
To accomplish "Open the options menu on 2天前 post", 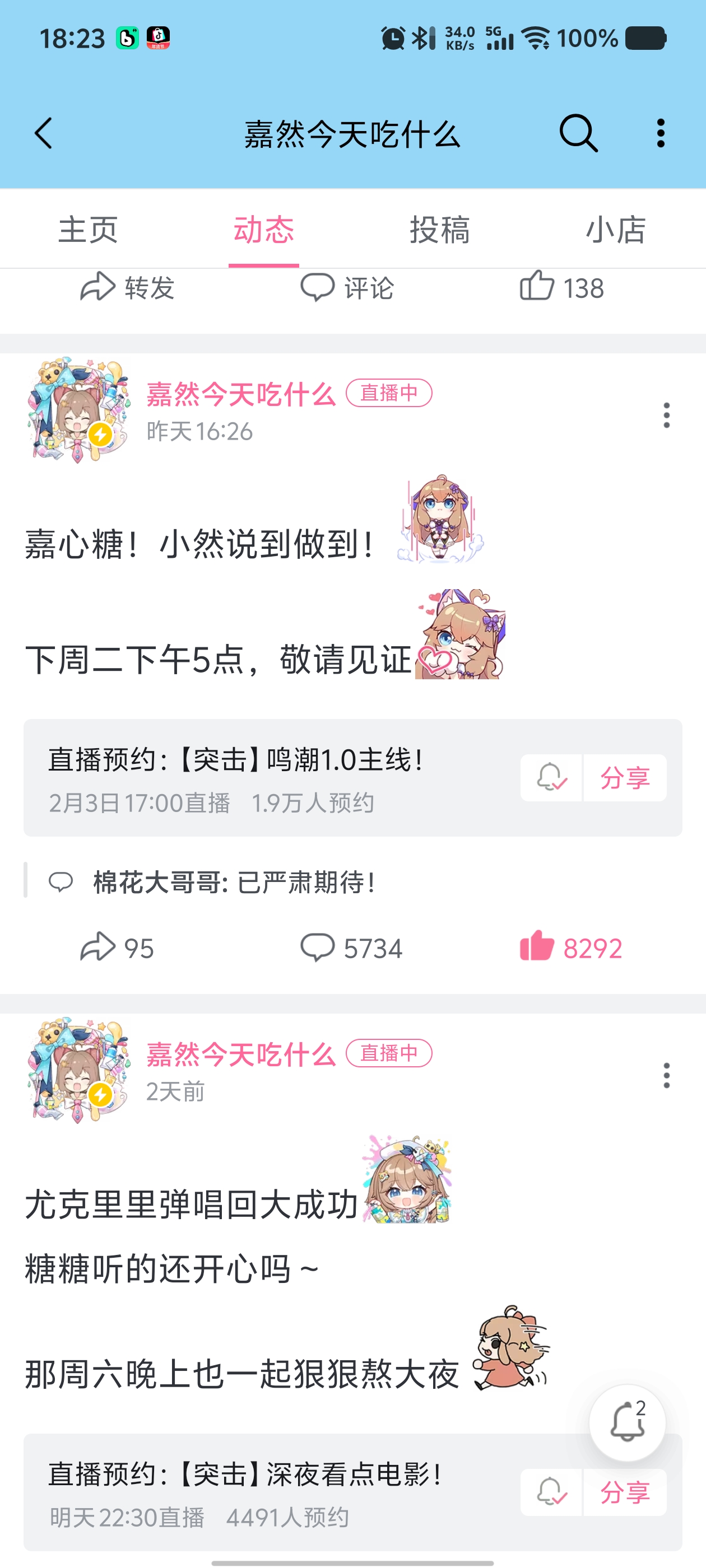I will tap(666, 1076).
